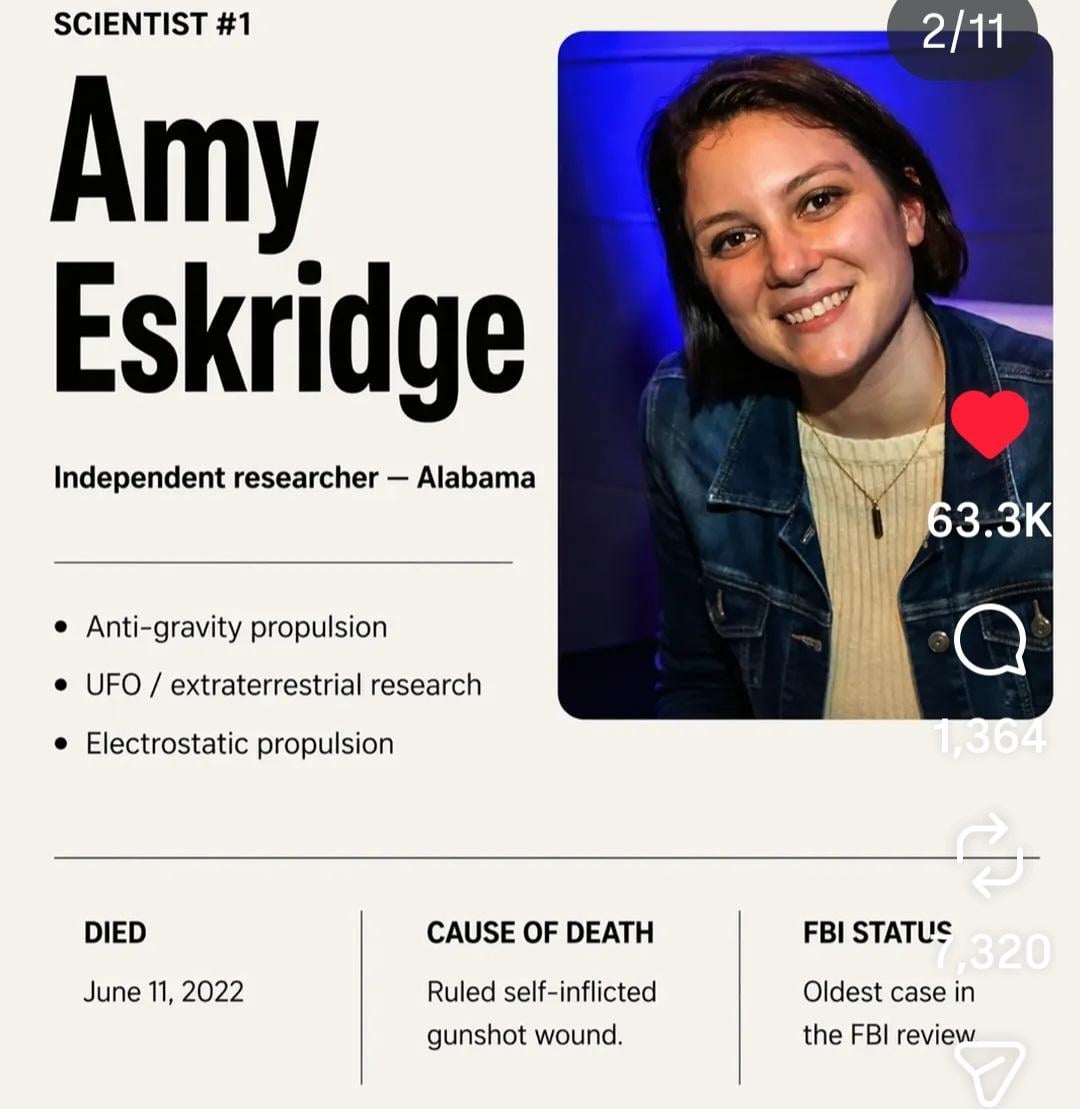Image resolution: width=1080 pixels, height=1109 pixels.
Task: Share the post via the paper plane
Action: point(989,1072)
